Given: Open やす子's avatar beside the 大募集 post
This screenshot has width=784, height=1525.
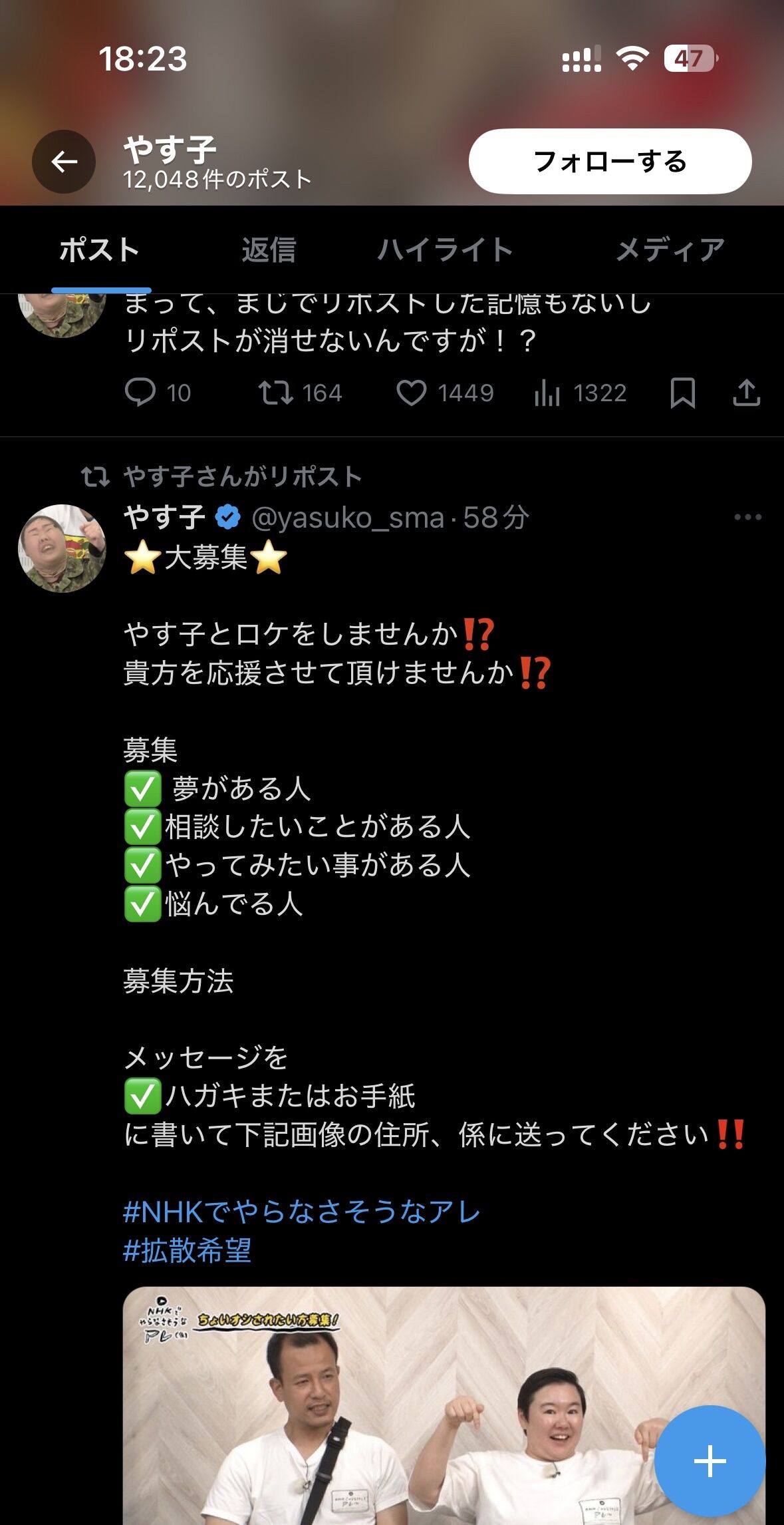Looking at the screenshot, I should [x=62, y=548].
